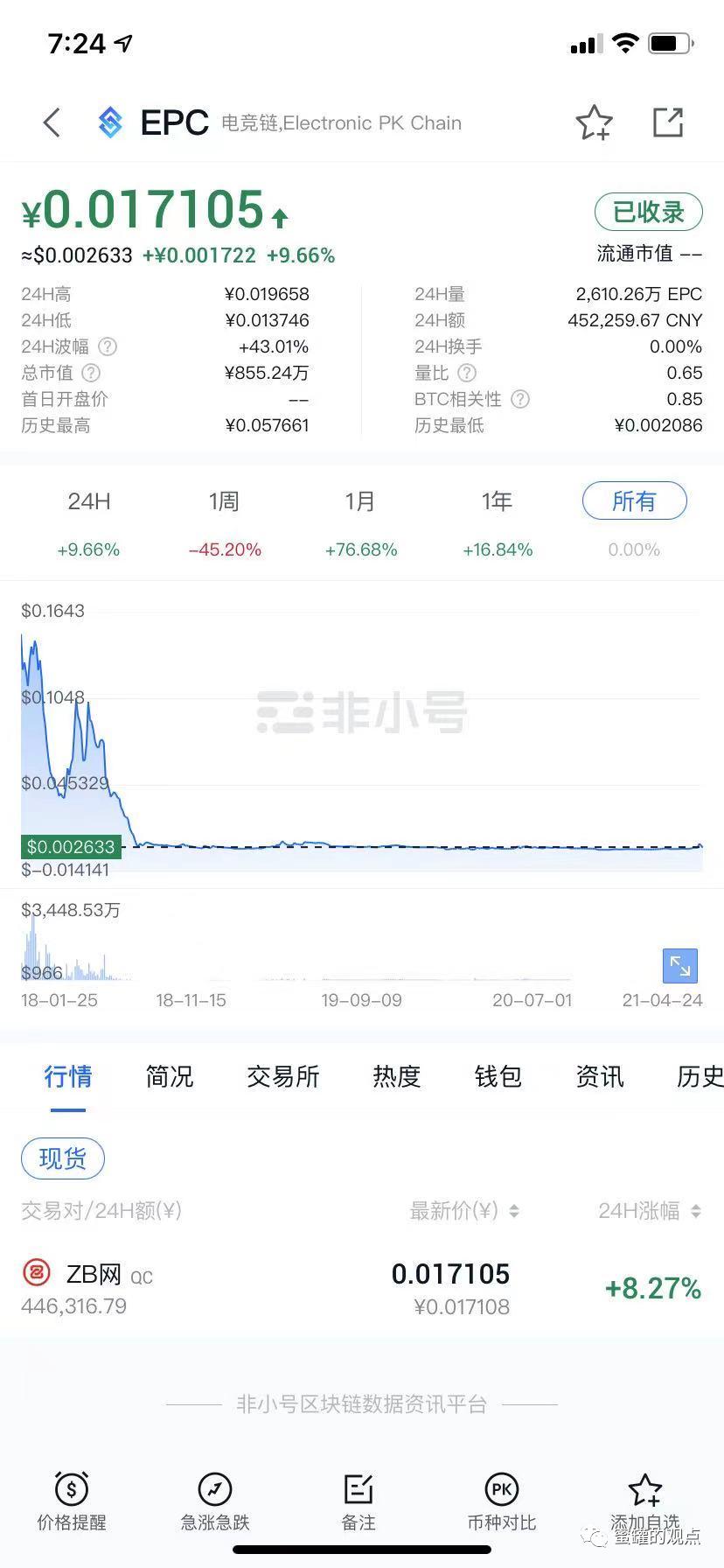The height and width of the screenshot is (1568, 724).
Task: Open the 钱包 tab
Action: [x=497, y=1077]
